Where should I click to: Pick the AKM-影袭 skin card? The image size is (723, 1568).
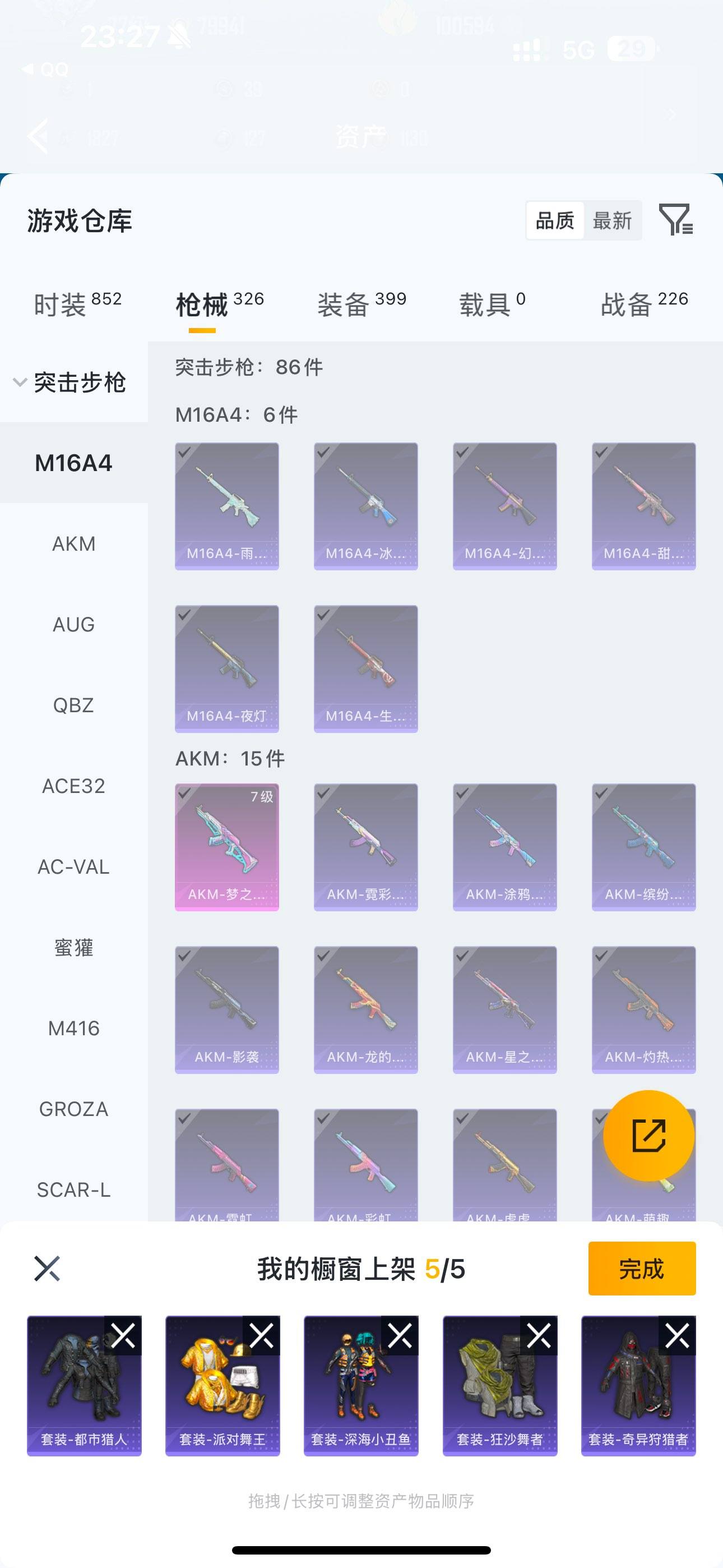pyautogui.click(x=226, y=1009)
